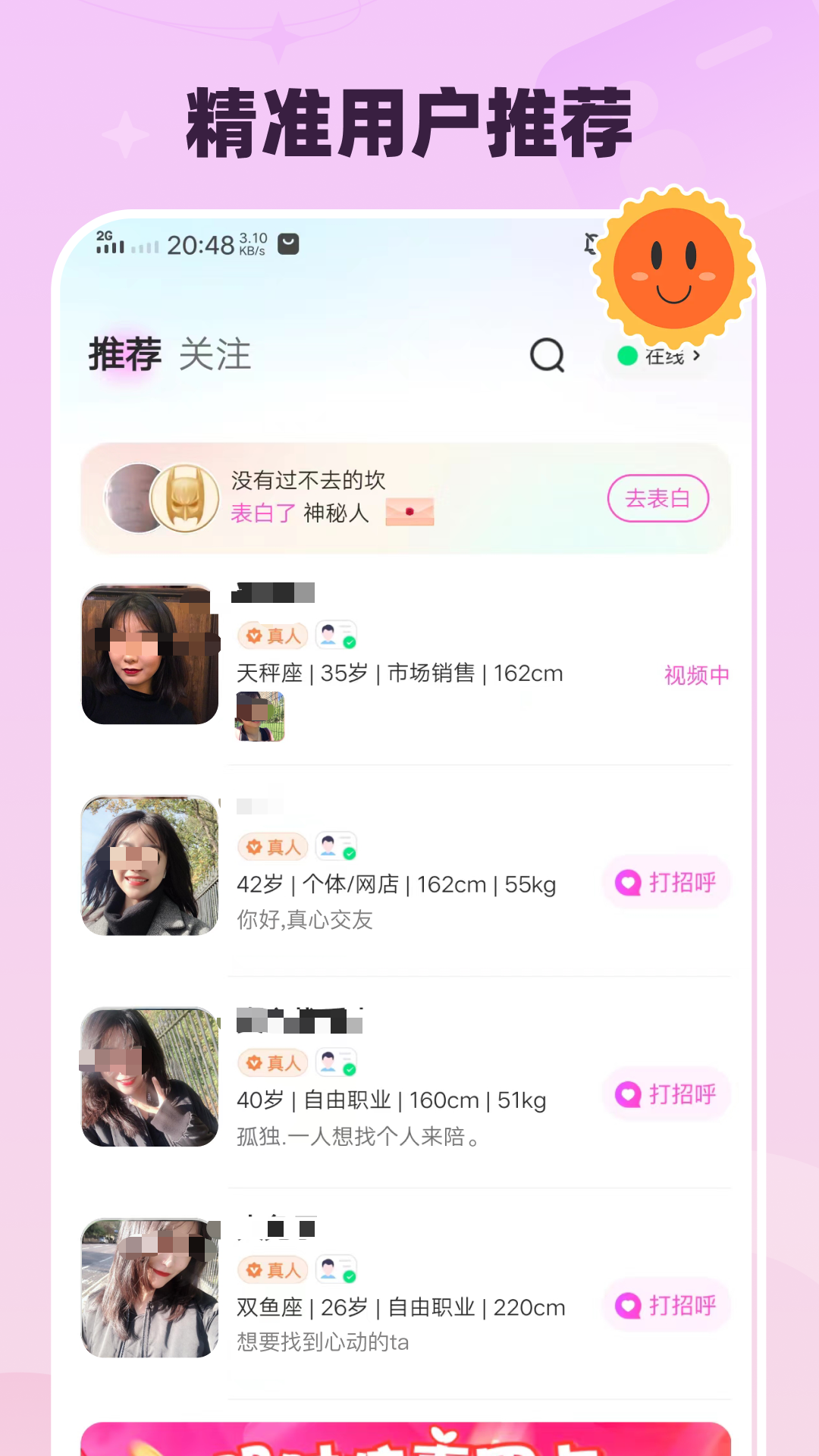Tap the love letter envelope icon

pos(408,512)
